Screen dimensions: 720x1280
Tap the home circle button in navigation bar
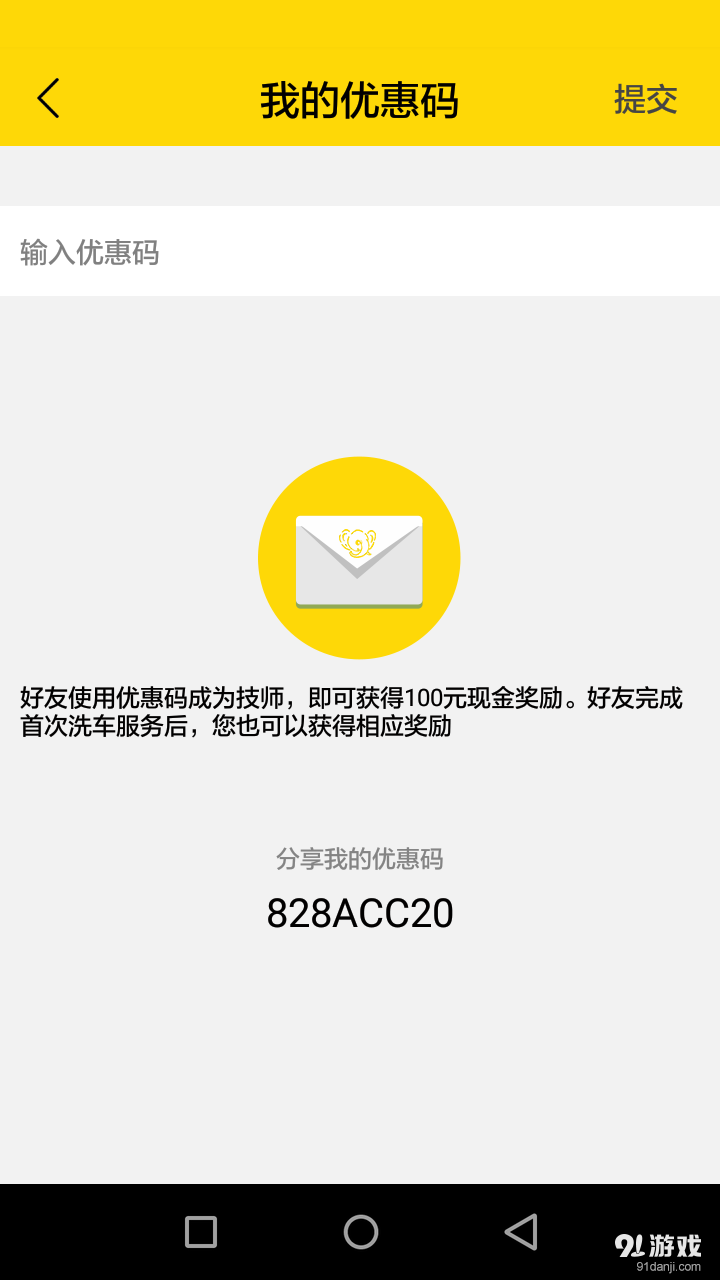[360, 1232]
